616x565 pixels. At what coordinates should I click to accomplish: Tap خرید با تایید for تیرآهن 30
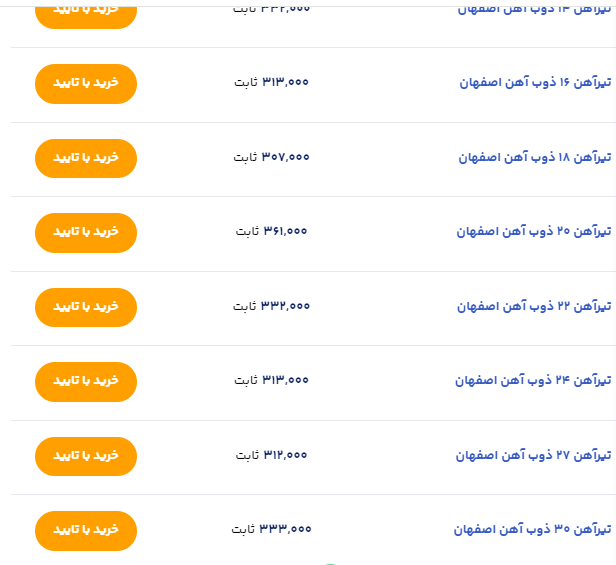coord(85,530)
